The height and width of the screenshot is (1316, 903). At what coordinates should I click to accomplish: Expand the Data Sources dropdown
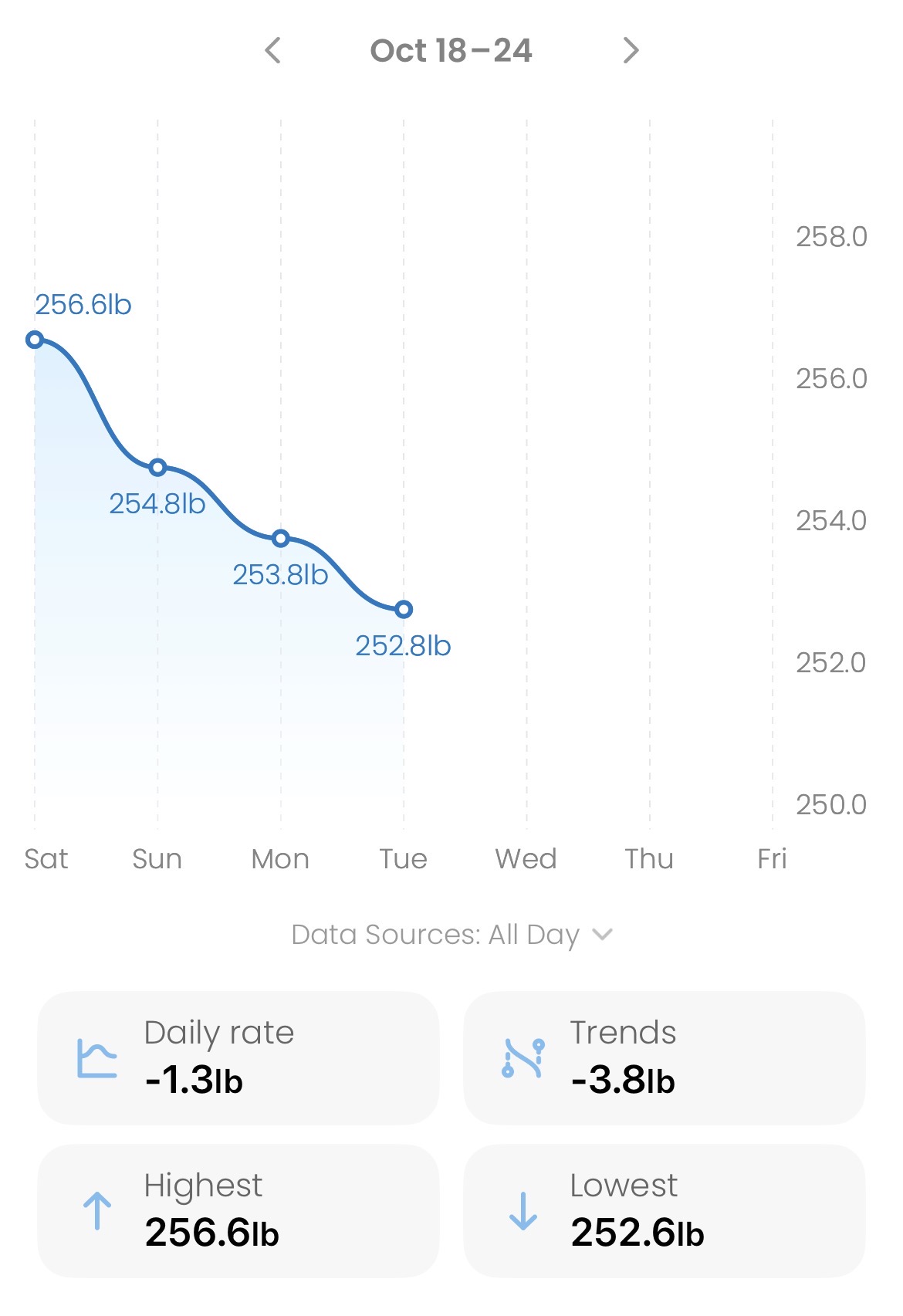coord(451,935)
